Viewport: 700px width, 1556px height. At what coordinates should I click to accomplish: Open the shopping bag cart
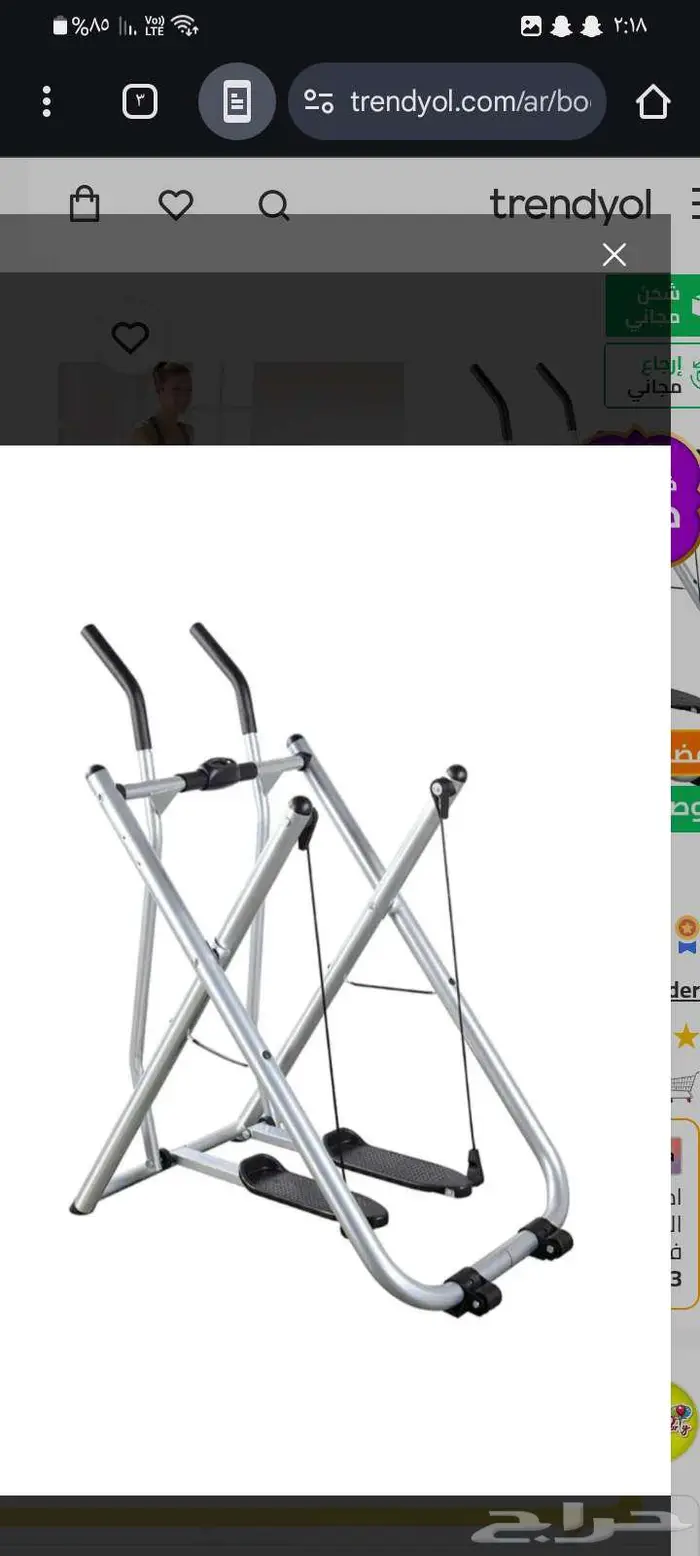pos(85,205)
